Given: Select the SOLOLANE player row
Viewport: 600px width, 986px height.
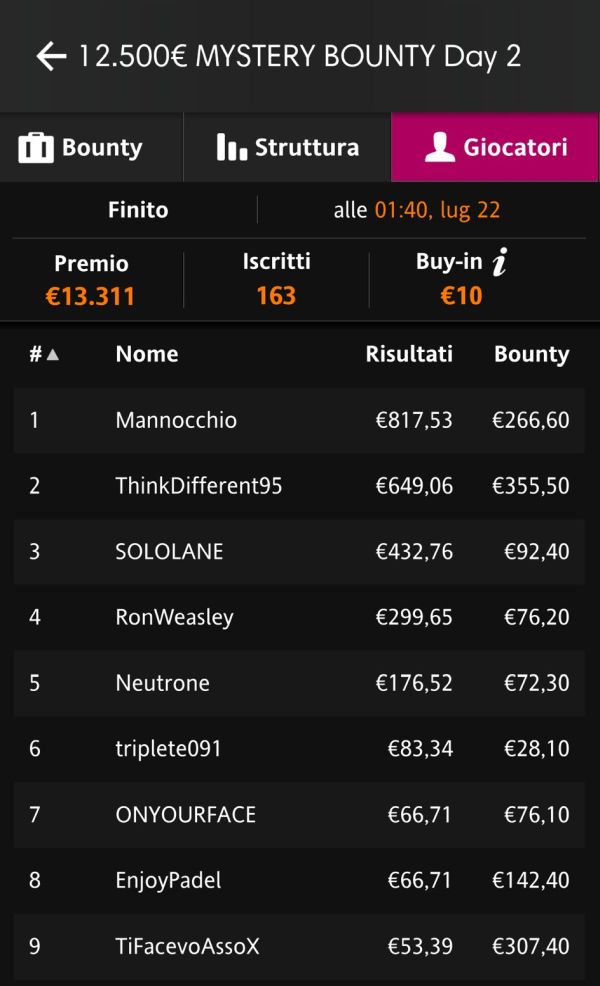Looking at the screenshot, I should (300, 551).
